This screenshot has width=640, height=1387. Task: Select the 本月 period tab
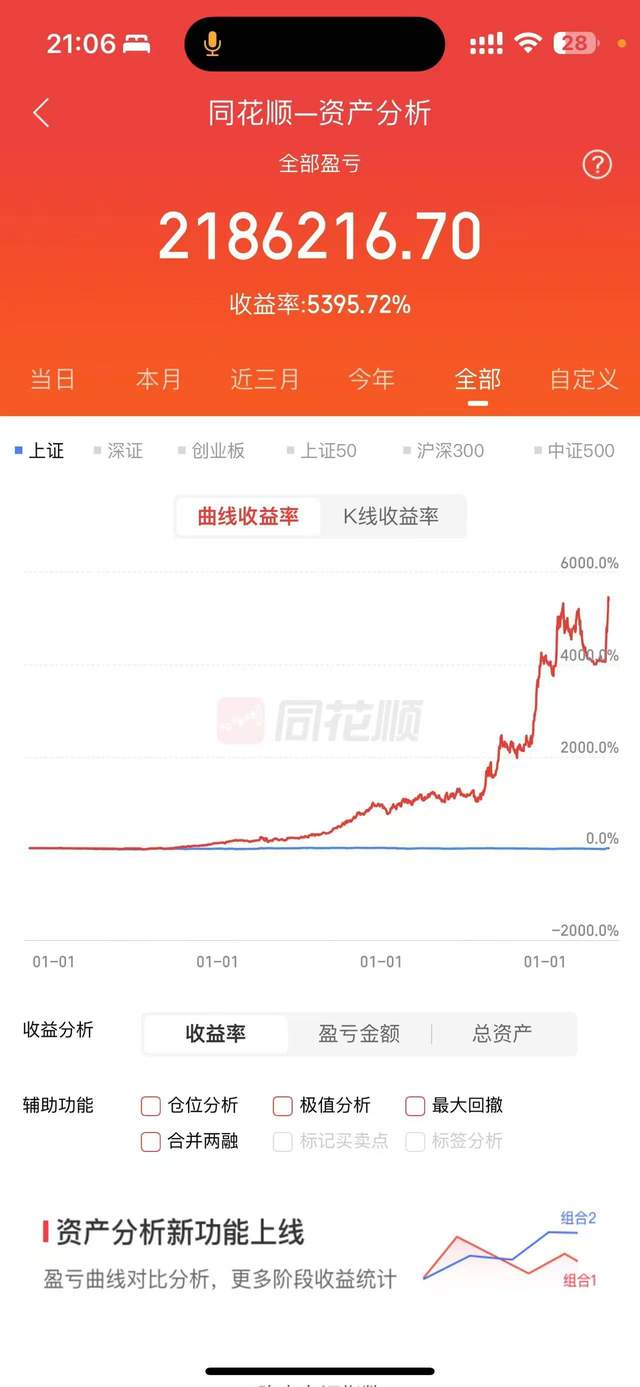[159, 379]
